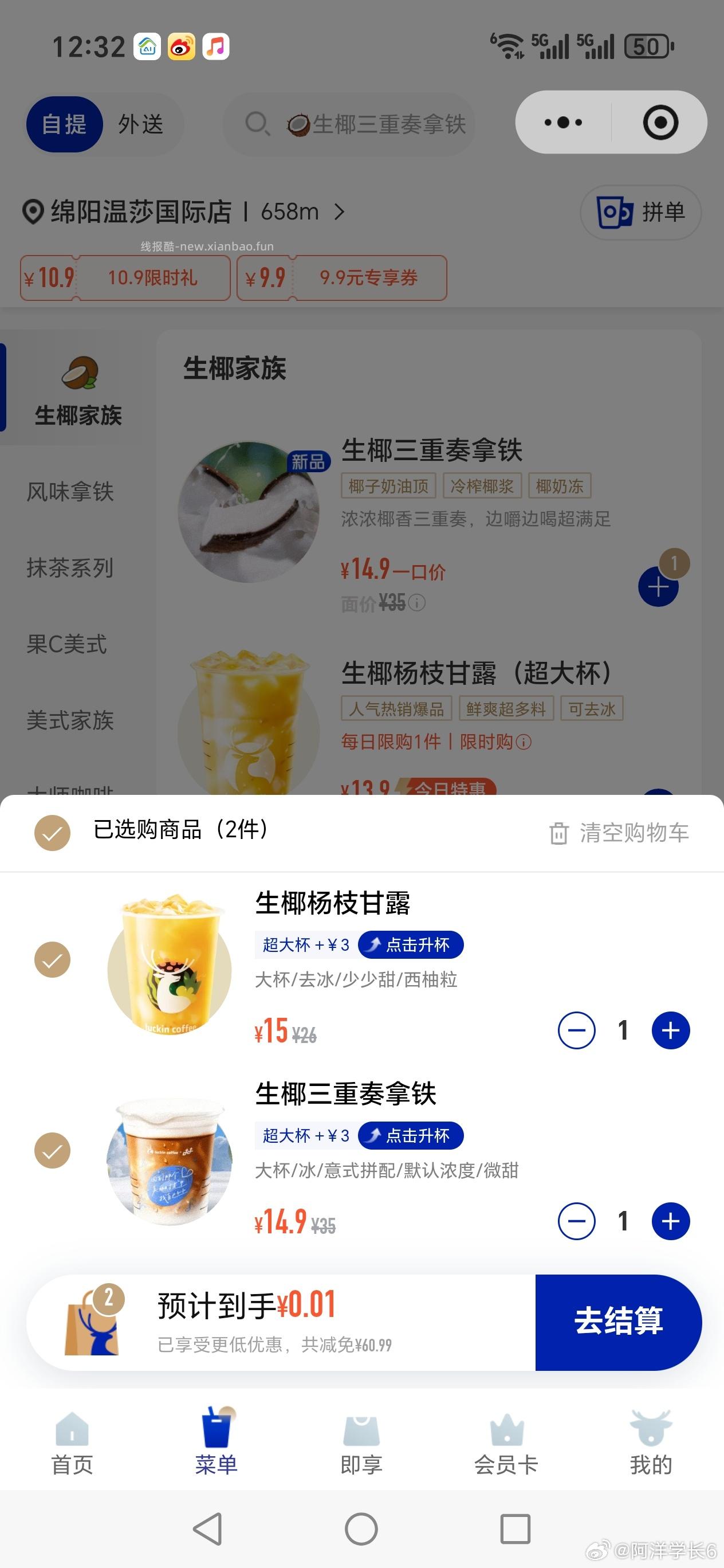
Task: Expand store details via the arrow after 658m
Action: (339, 213)
